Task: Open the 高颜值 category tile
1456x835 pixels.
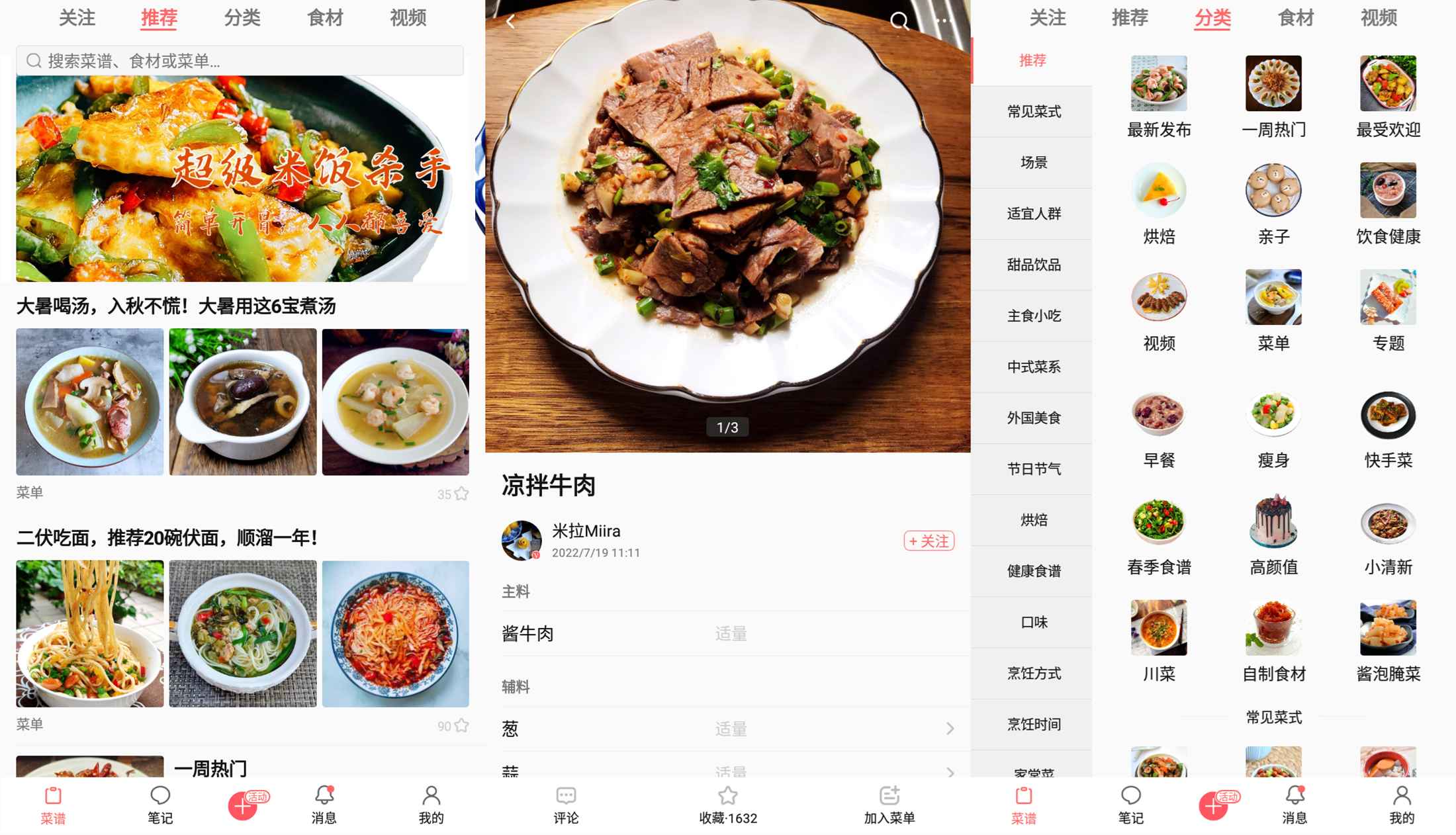Action: click(1273, 534)
